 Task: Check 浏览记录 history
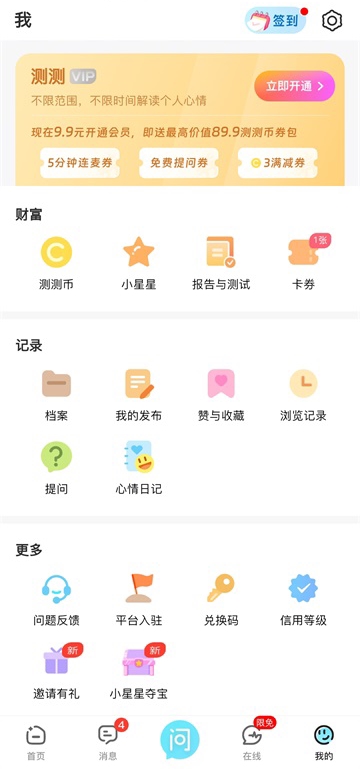(x=303, y=395)
